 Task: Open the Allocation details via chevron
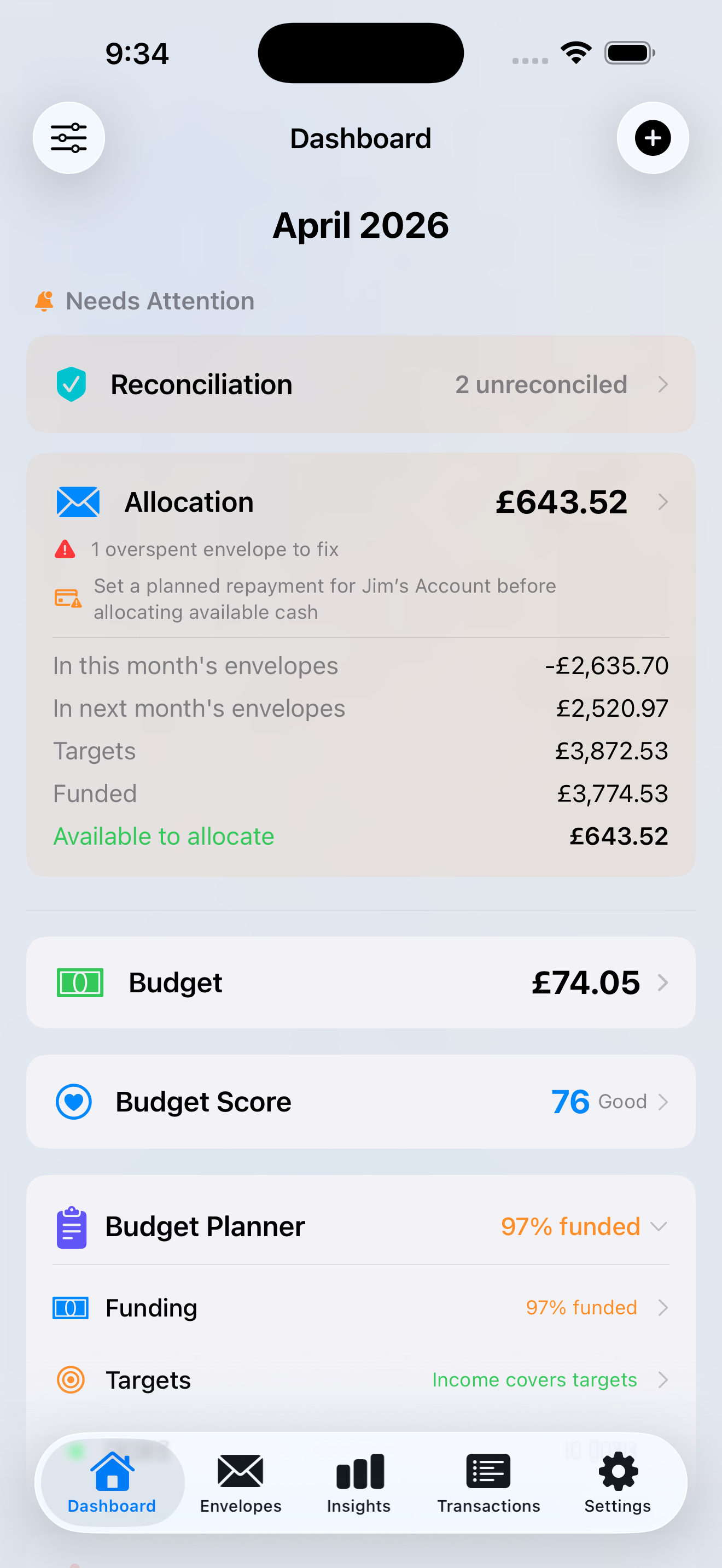[x=663, y=501]
